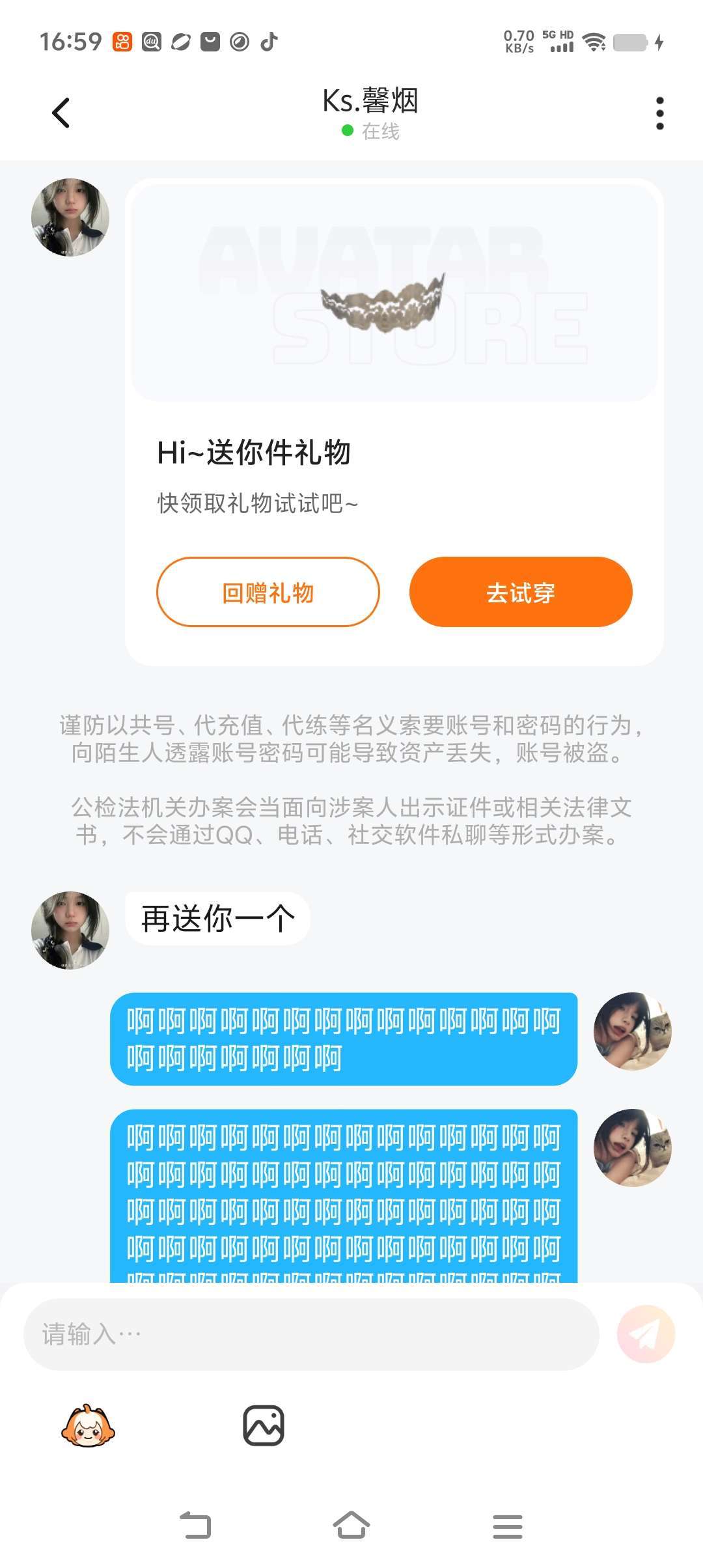View the sender's avatar beside 再送你一个

pos(70,930)
